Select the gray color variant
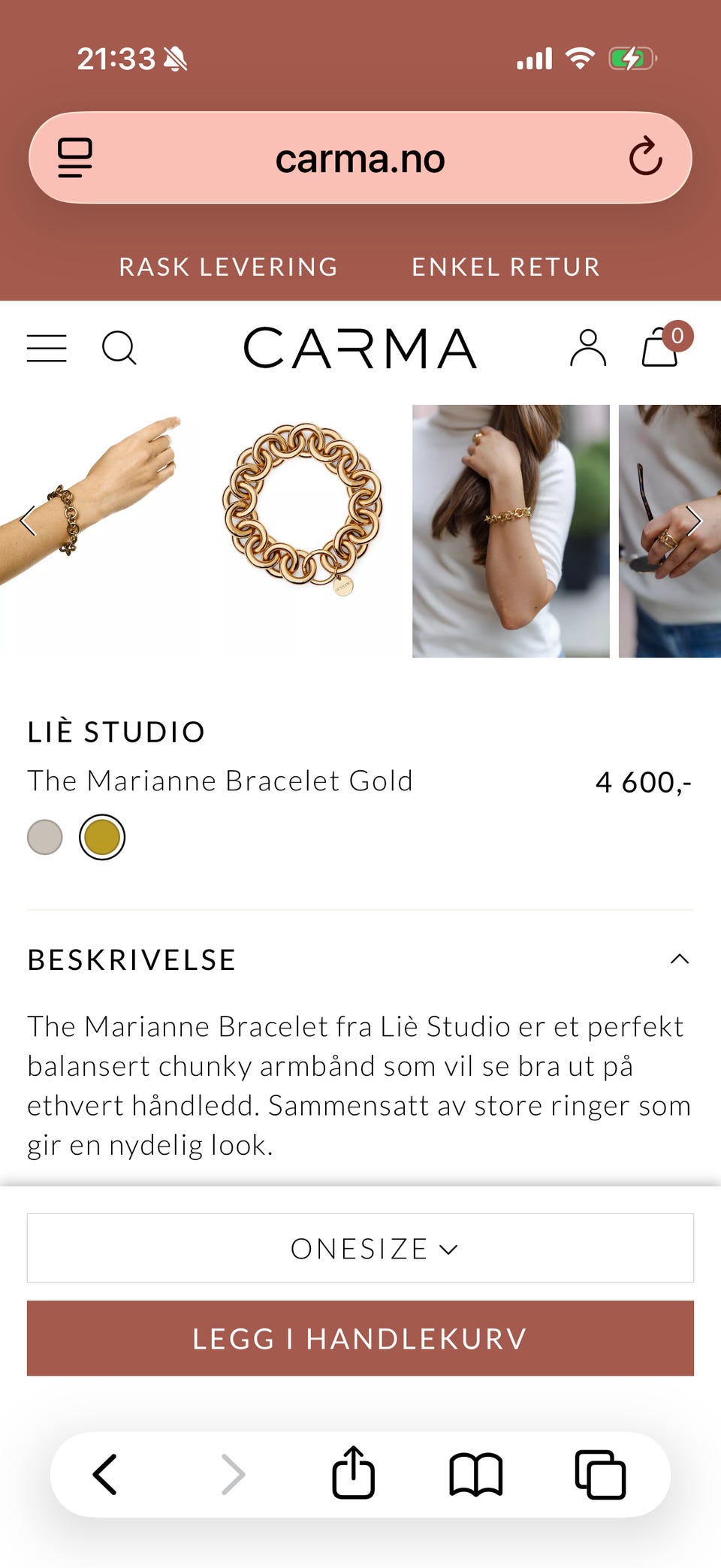This screenshot has width=721, height=1568. tap(44, 836)
